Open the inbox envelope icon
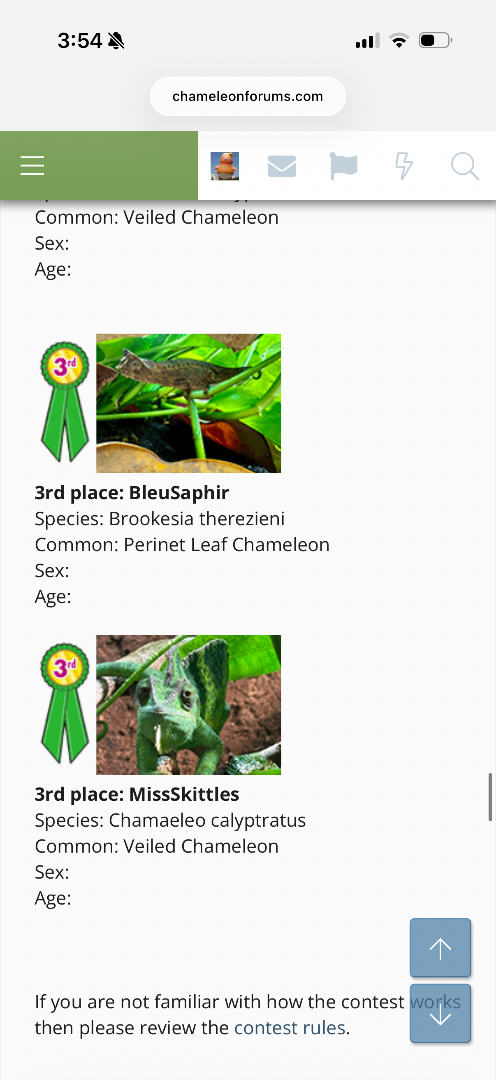This screenshot has width=496, height=1080. pos(282,167)
